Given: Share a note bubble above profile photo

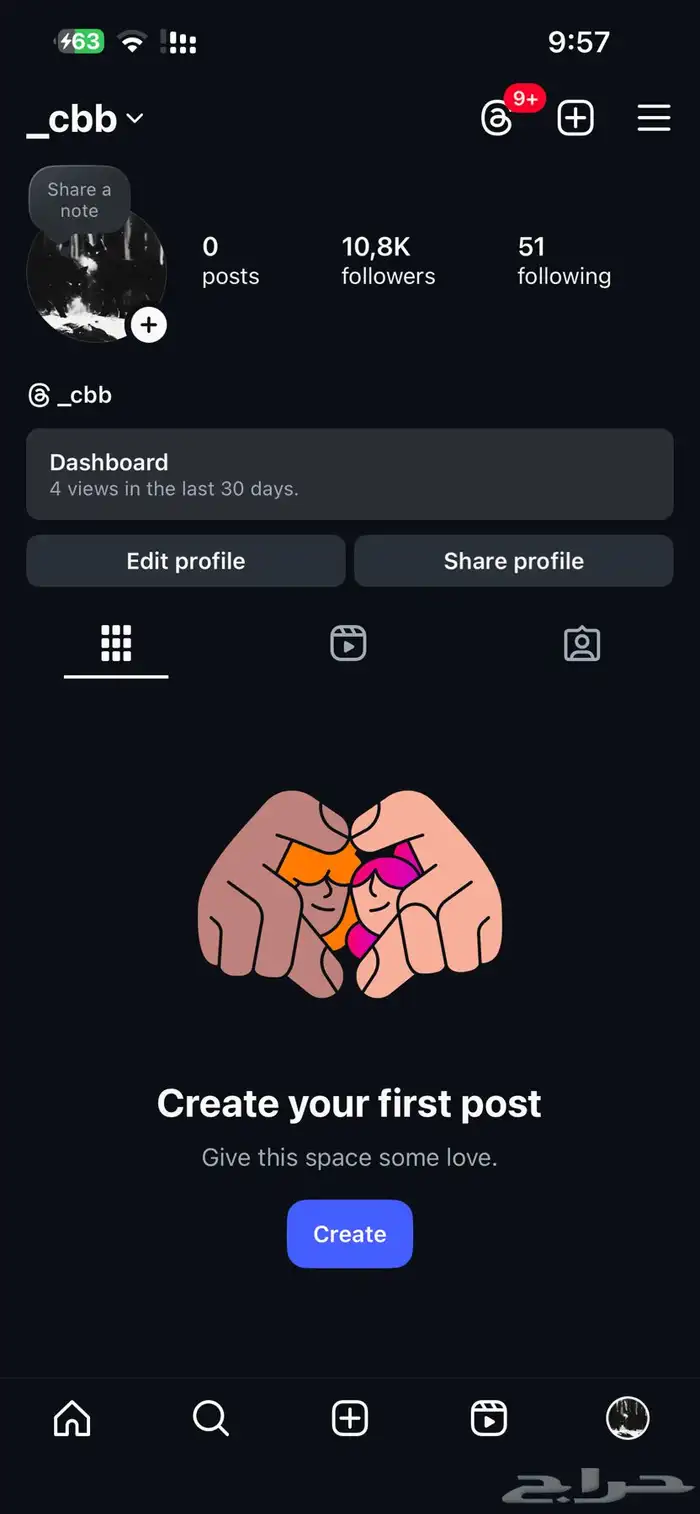Looking at the screenshot, I should [x=79, y=199].
